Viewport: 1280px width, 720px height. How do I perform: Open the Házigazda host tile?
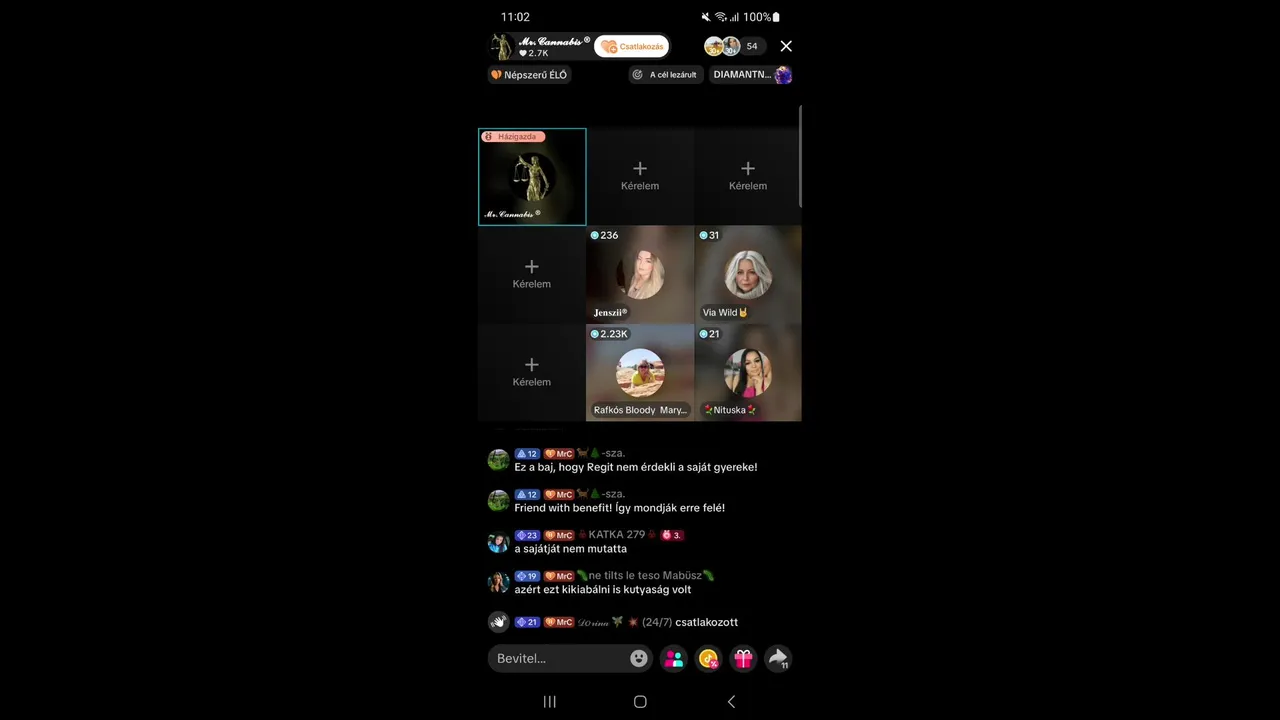pyautogui.click(x=532, y=177)
